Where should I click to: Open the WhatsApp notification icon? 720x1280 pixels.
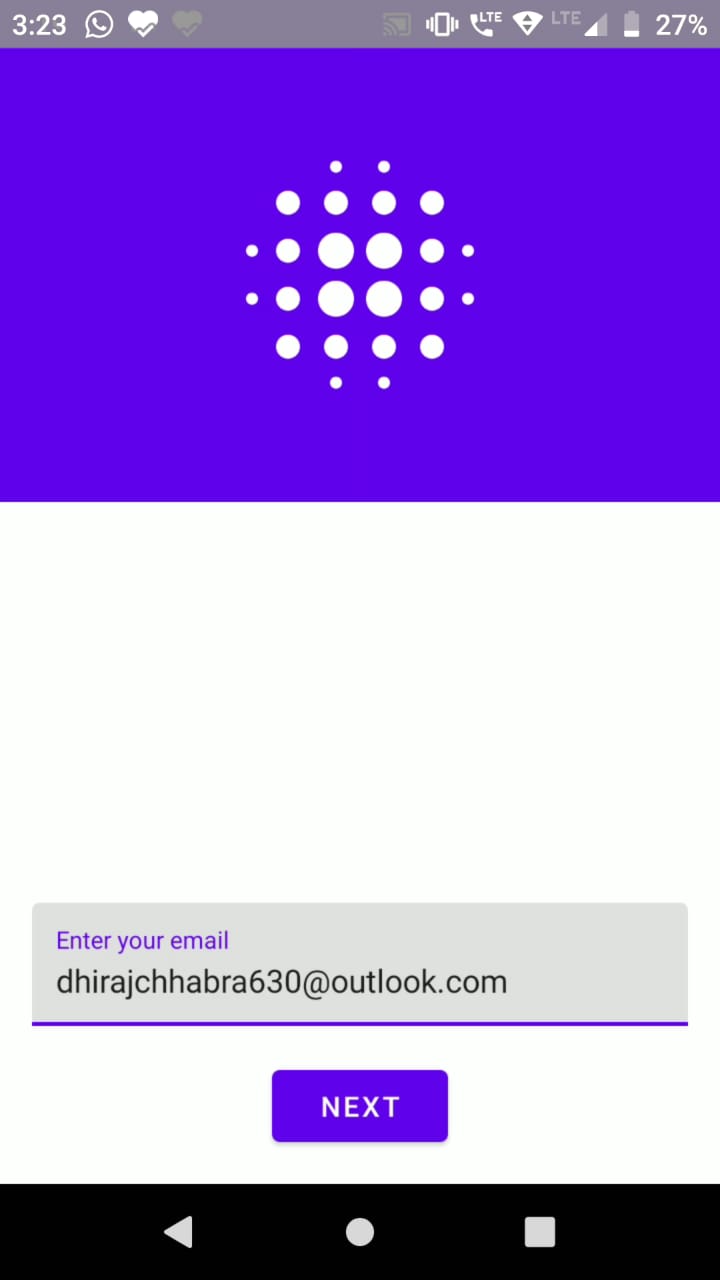pyautogui.click(x=98, y=24)
